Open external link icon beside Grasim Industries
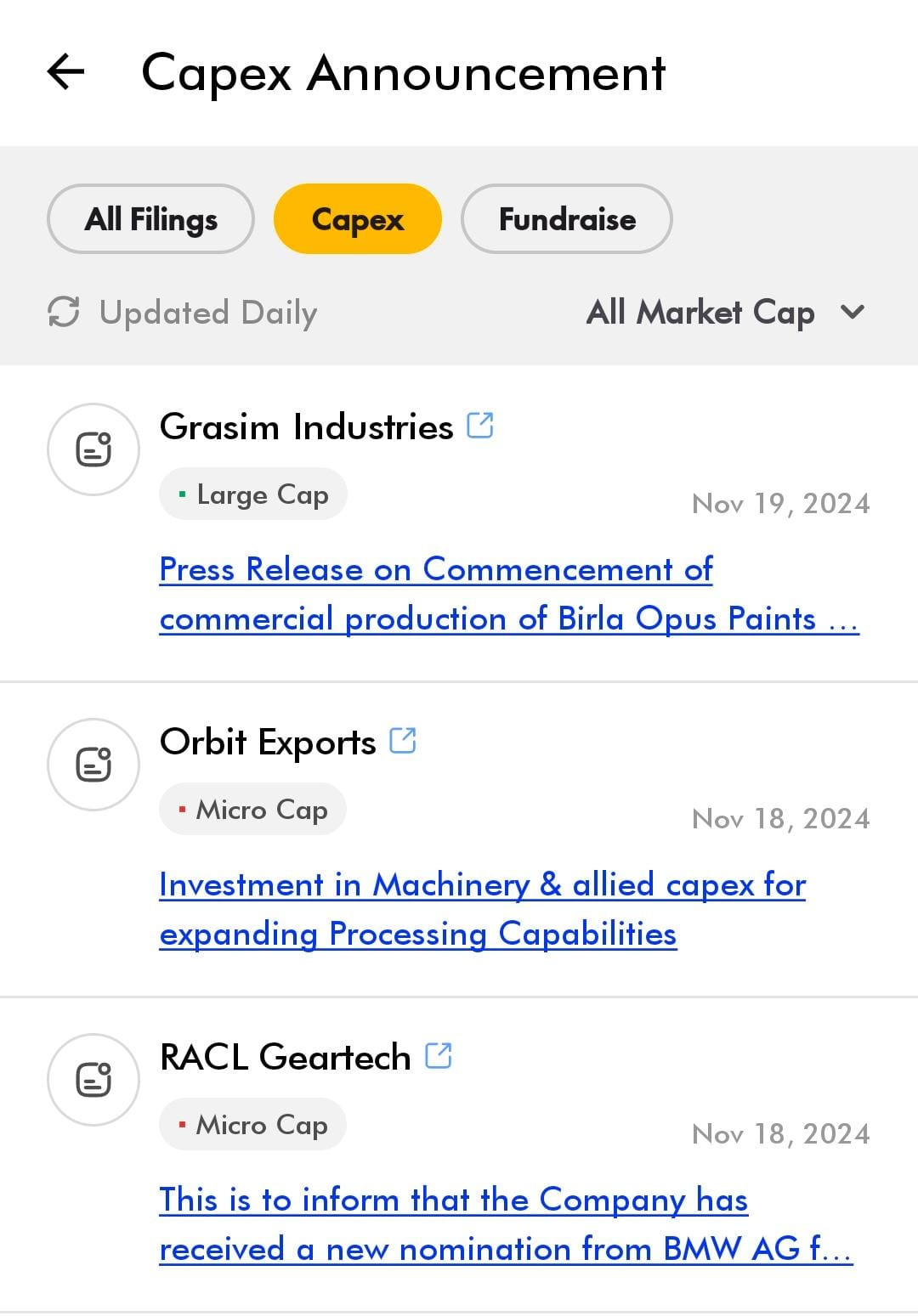Viewport: 918px width, 1316px height. click(480, 425)
